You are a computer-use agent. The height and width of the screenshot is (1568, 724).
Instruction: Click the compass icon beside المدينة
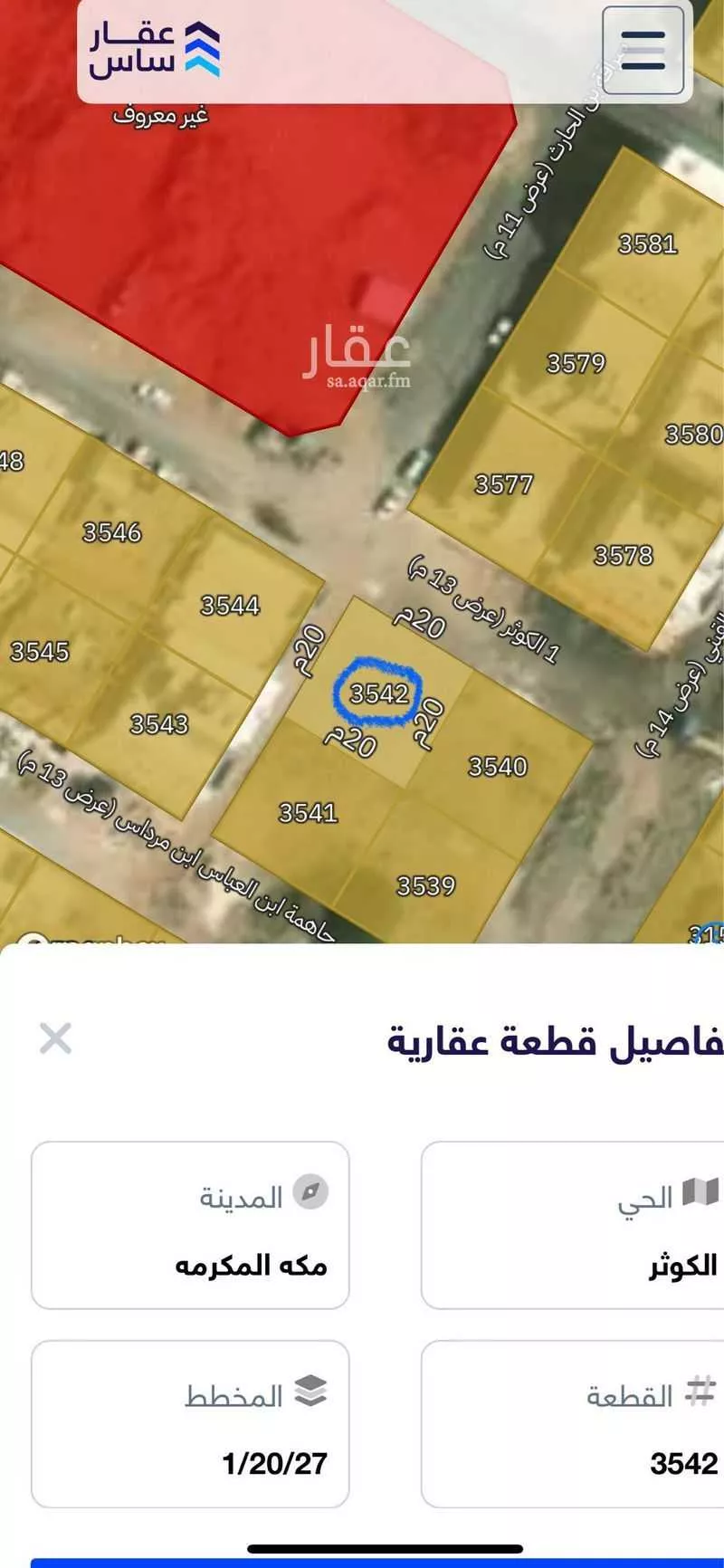coord(312,1193)
